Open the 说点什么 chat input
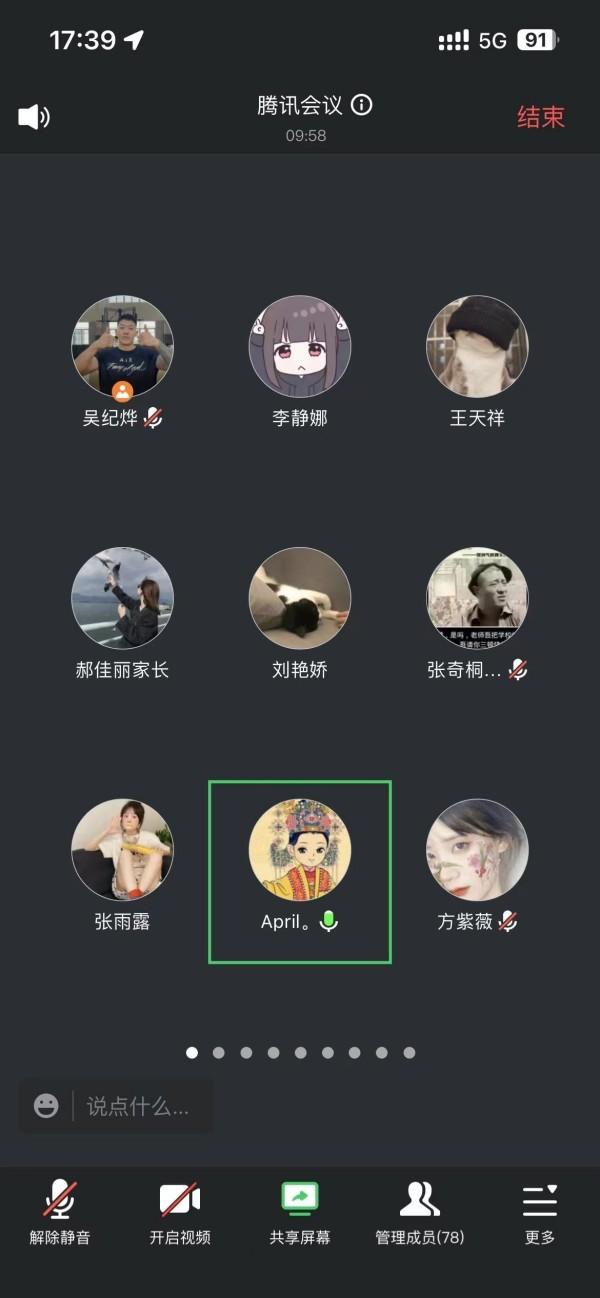Image resolution: width=600 pixels, height=1298 pixels. click(x=138, y=1106)
